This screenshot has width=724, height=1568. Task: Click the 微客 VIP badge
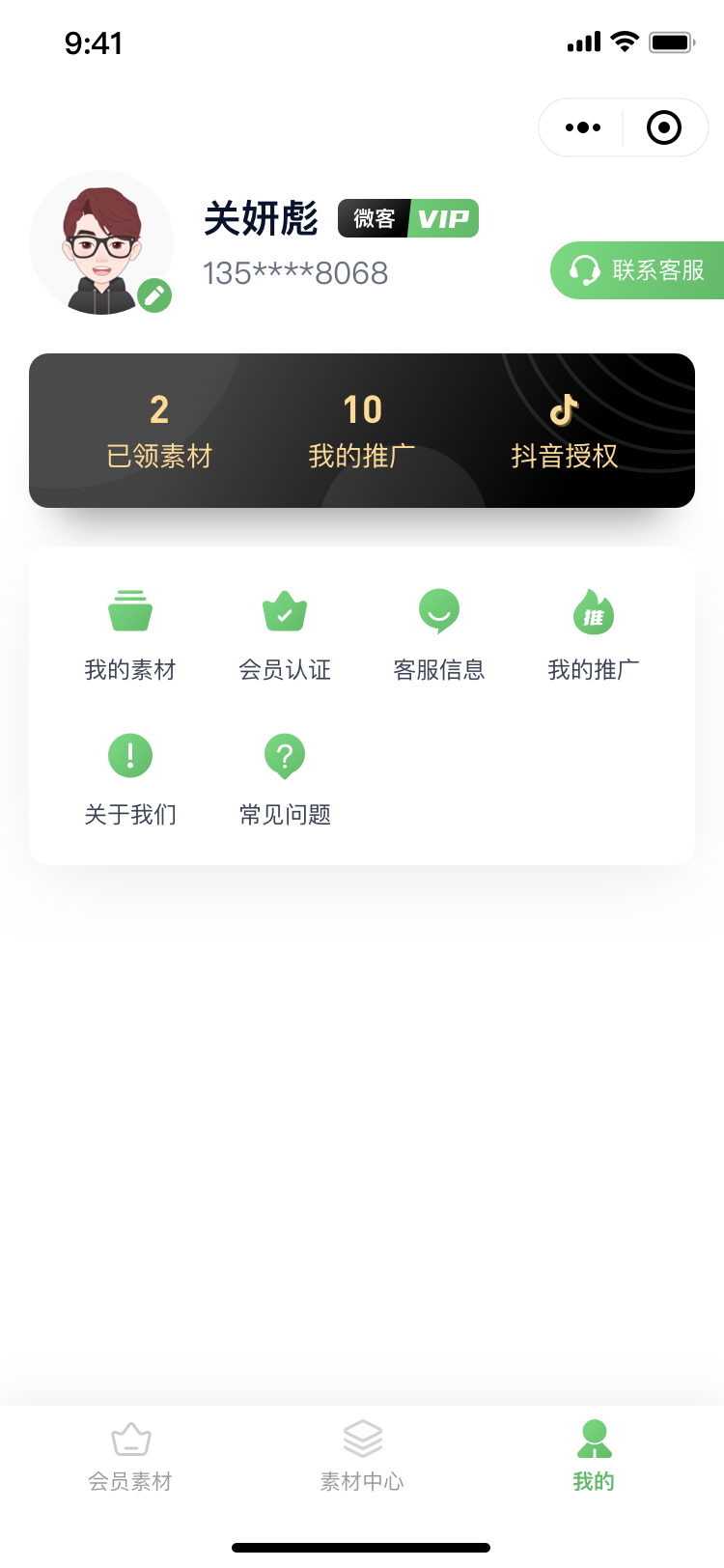(x=407, y=218)
